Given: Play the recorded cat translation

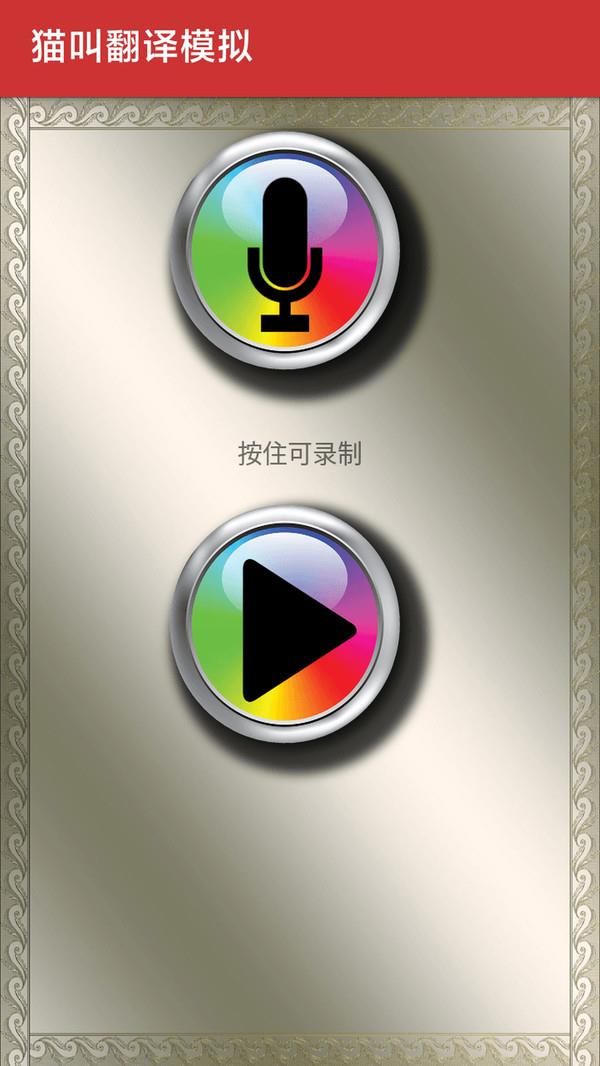Looking at the screenshot, I should click(286, 625).
